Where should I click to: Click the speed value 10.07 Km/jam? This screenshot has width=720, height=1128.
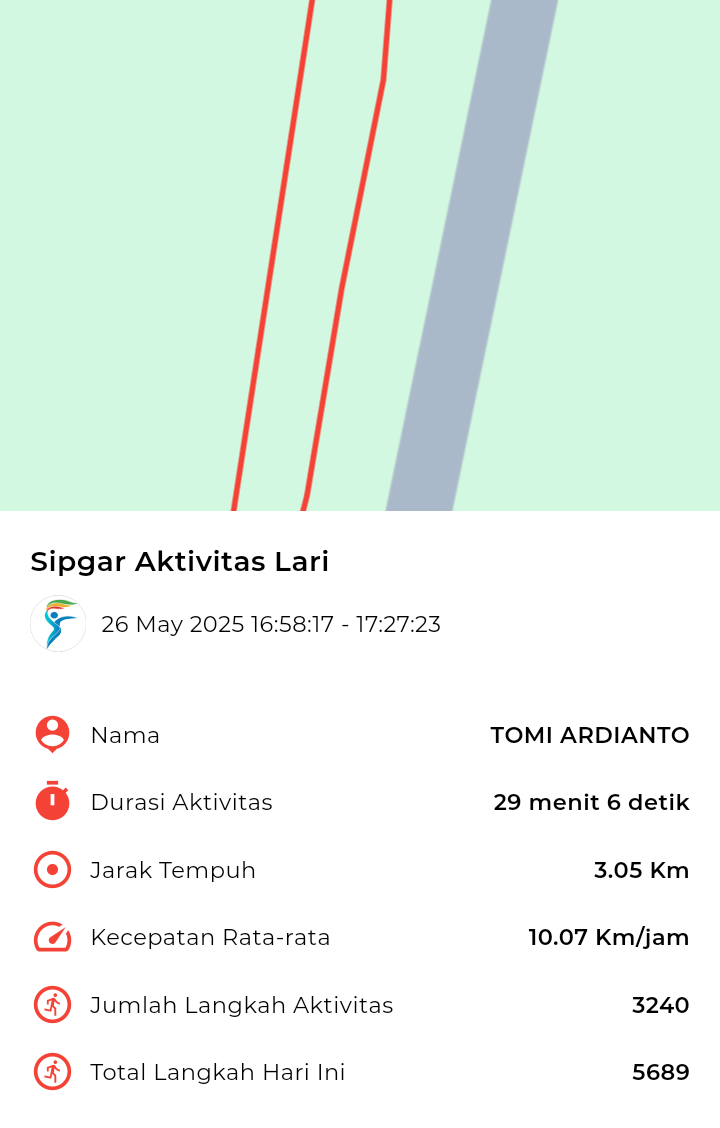click(x=608, y=937)
